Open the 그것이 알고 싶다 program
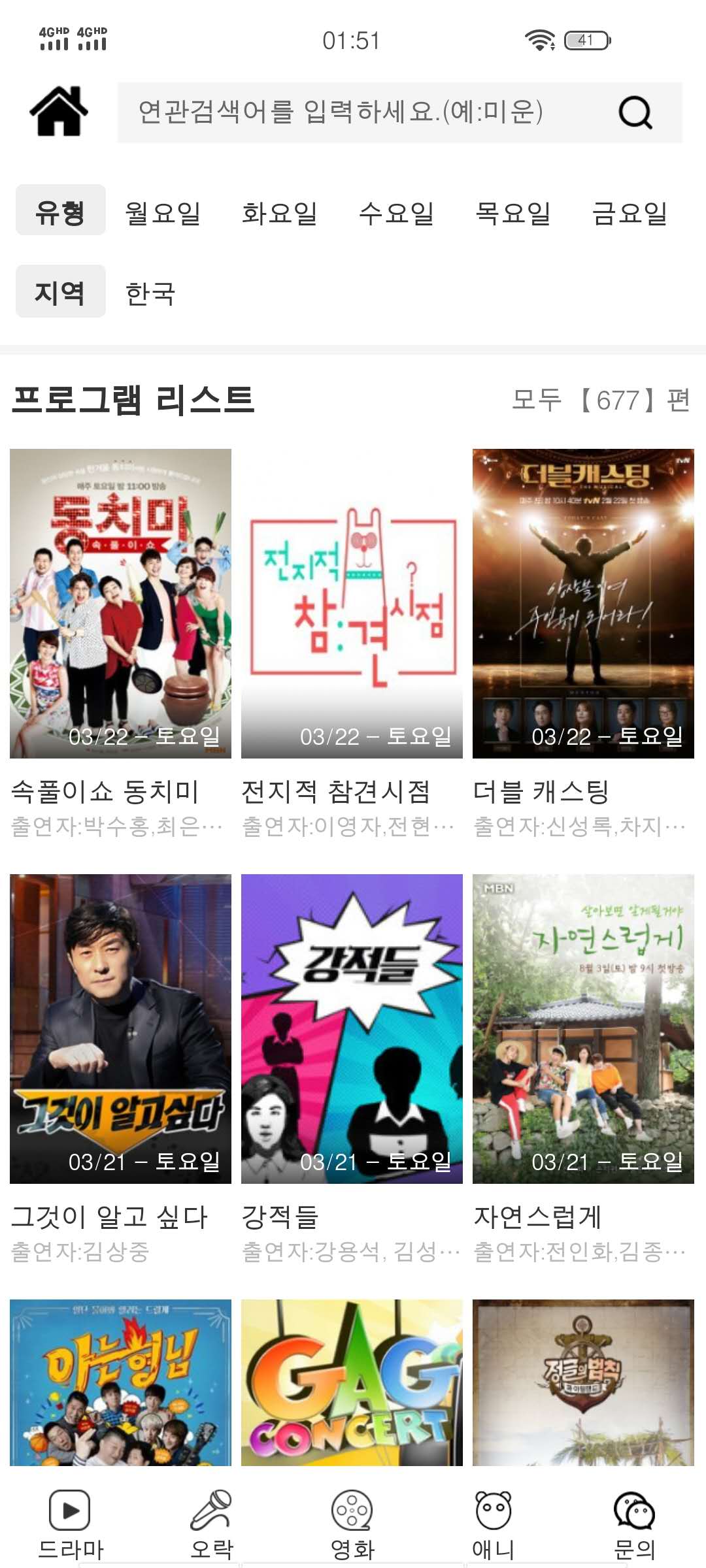The width and height of the screenshot is (706, 1568). point(120,1028)
